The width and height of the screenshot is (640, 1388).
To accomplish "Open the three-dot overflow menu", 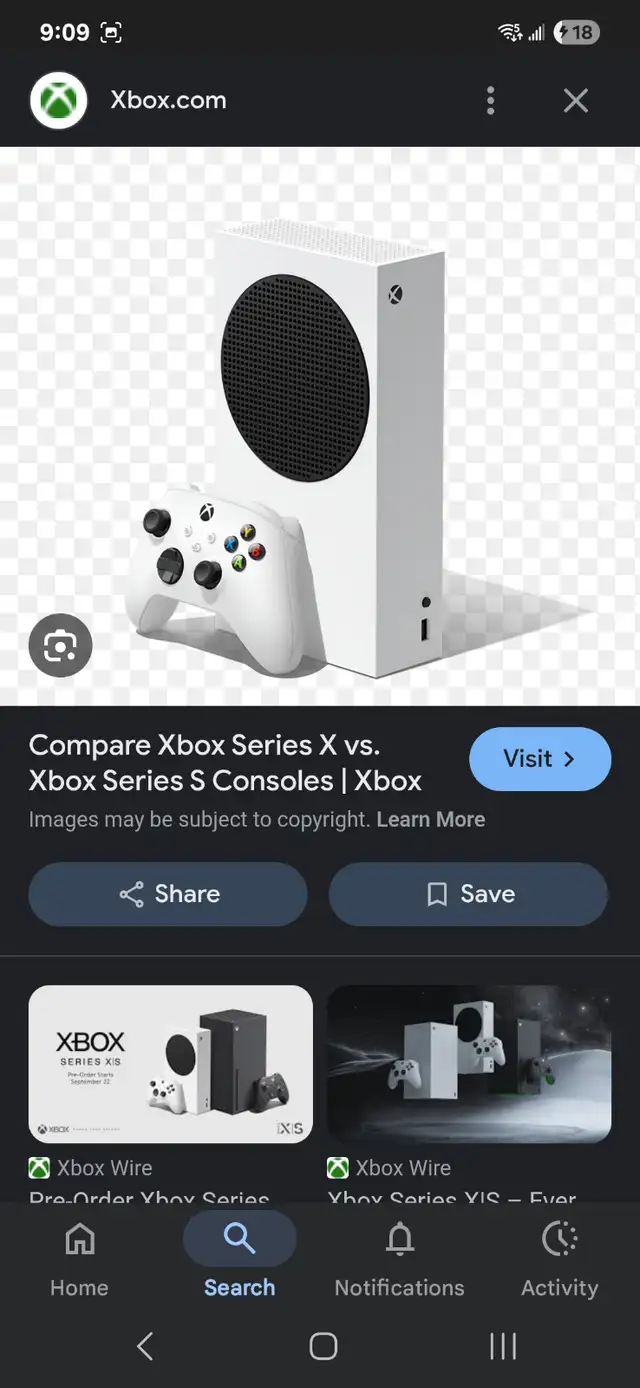I will point(490,100).
